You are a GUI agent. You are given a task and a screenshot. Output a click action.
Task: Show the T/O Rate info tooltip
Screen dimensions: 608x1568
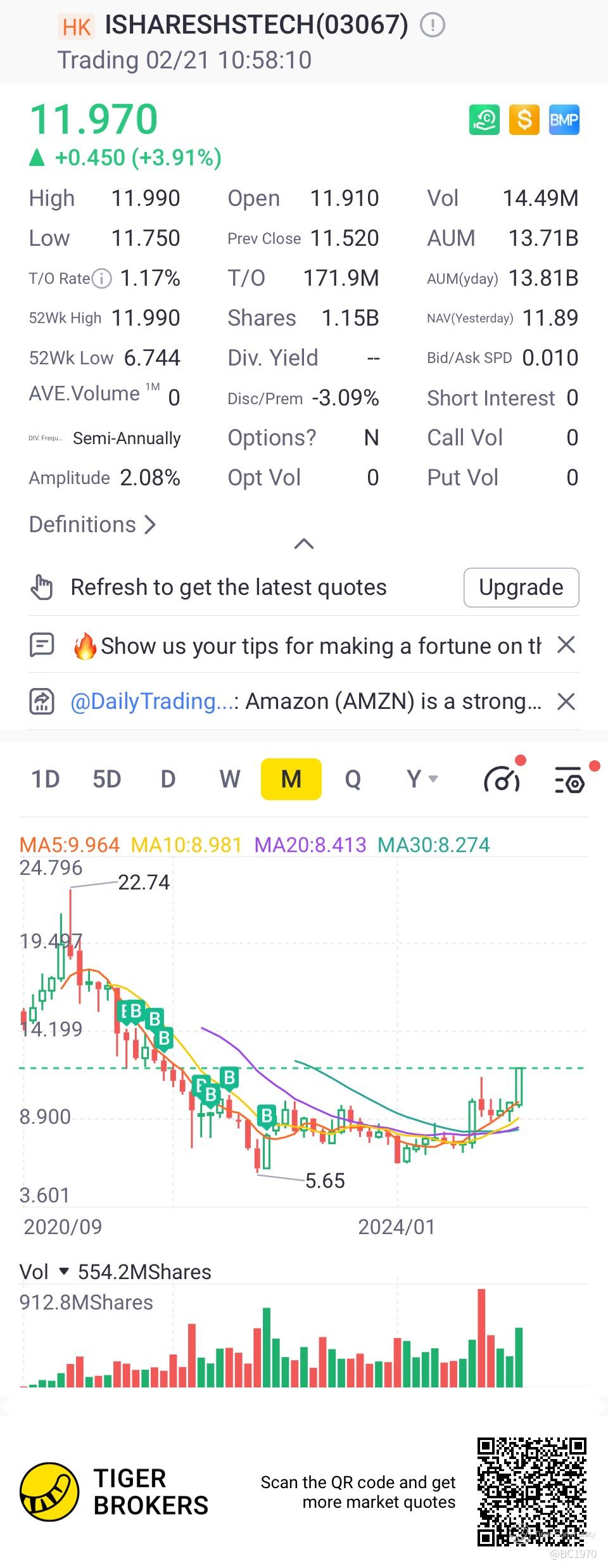pyautogui.click(x=101, y=278)
